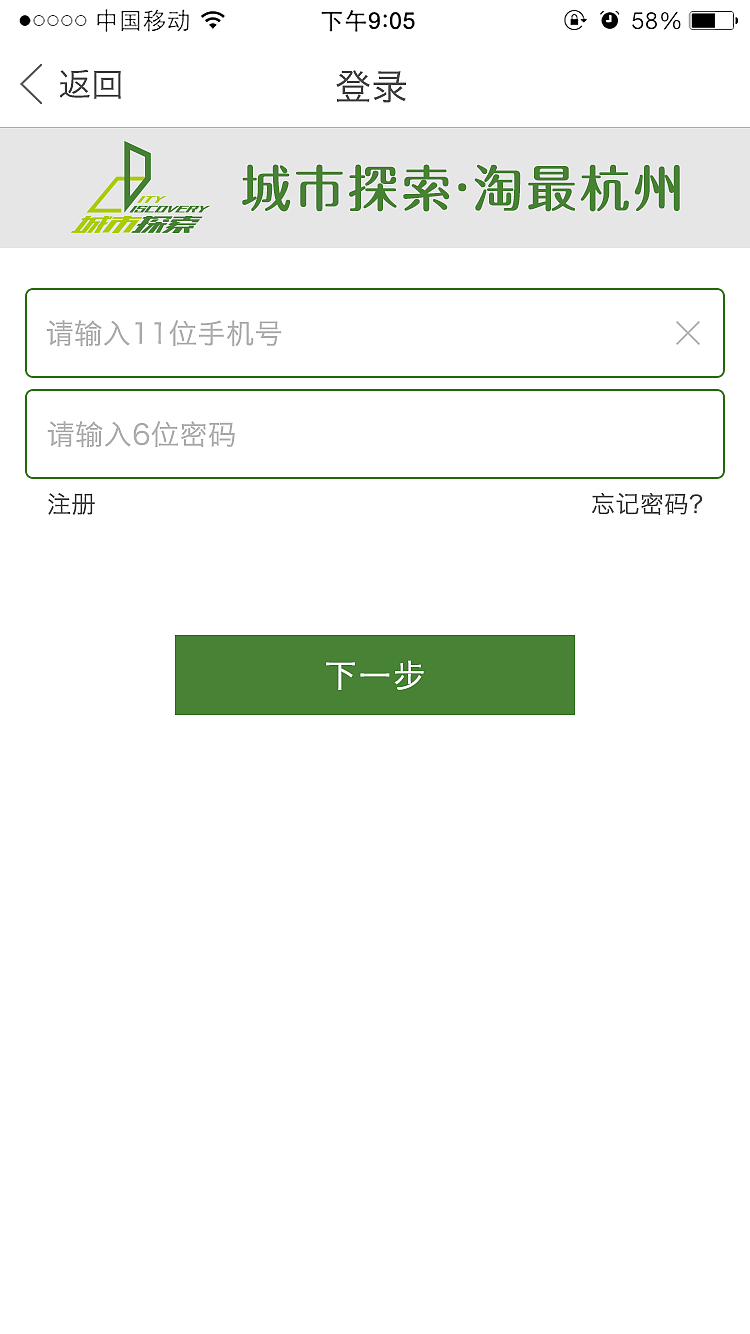Click the 下午9:05 clock in status bar
Image resolution: width=750 pixels, height=1334 pixels.
tap(370, 20)
